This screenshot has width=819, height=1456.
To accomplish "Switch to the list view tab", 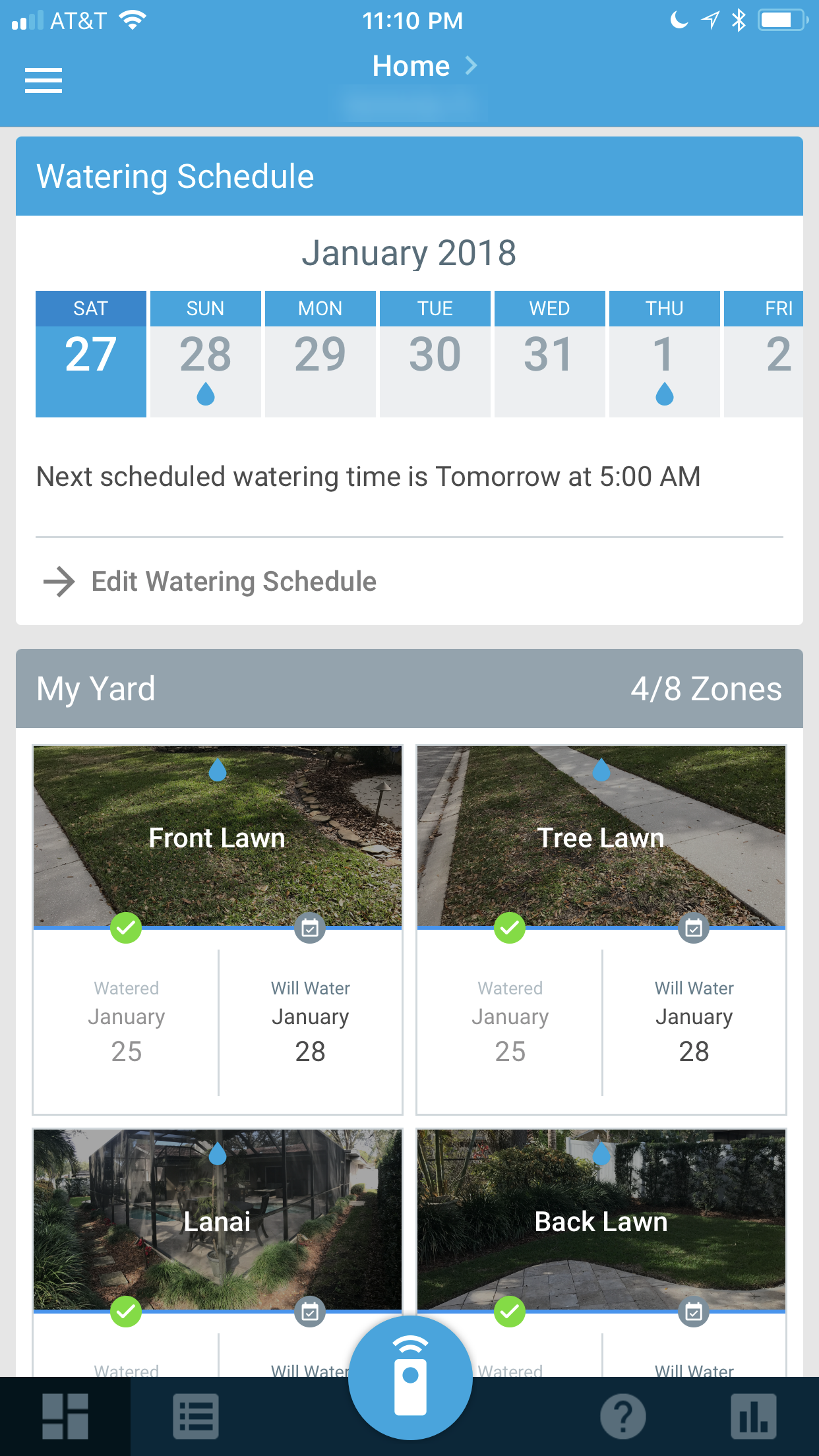I will pyautogui.click(x=196, y=1416).
